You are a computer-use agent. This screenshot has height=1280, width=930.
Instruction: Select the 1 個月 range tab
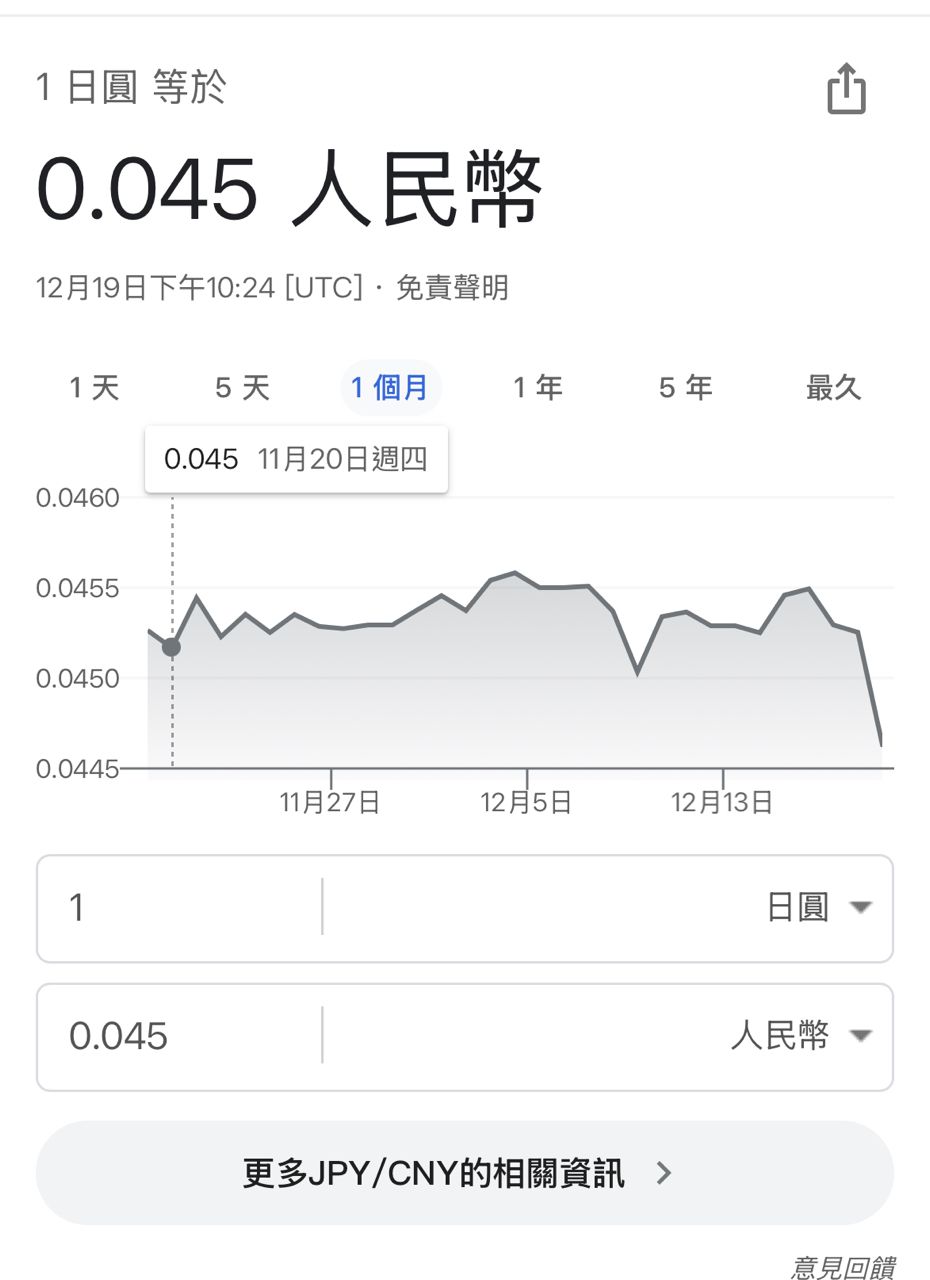(x=390, y=388)
